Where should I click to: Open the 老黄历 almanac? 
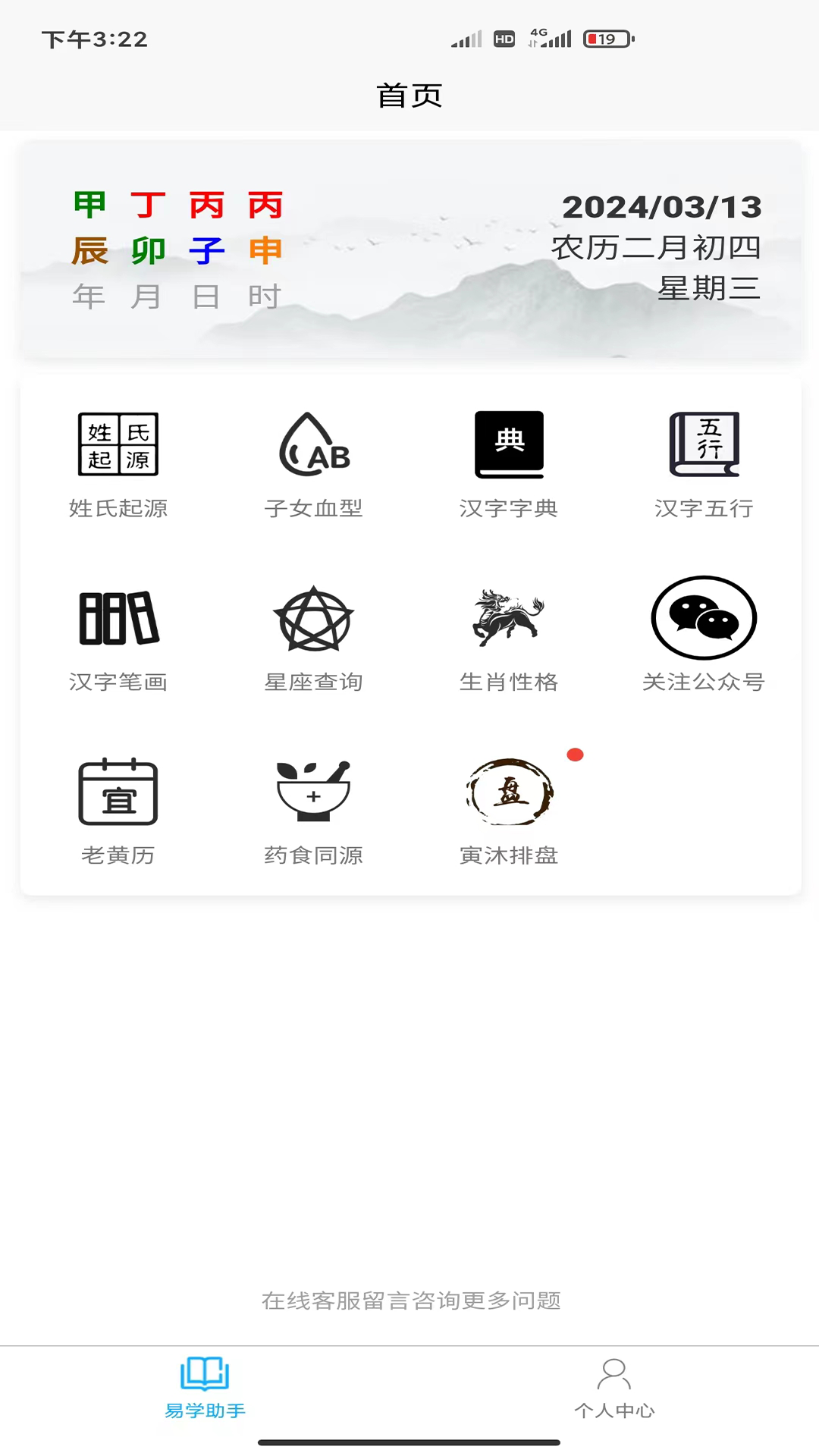(x=118, y=811)
